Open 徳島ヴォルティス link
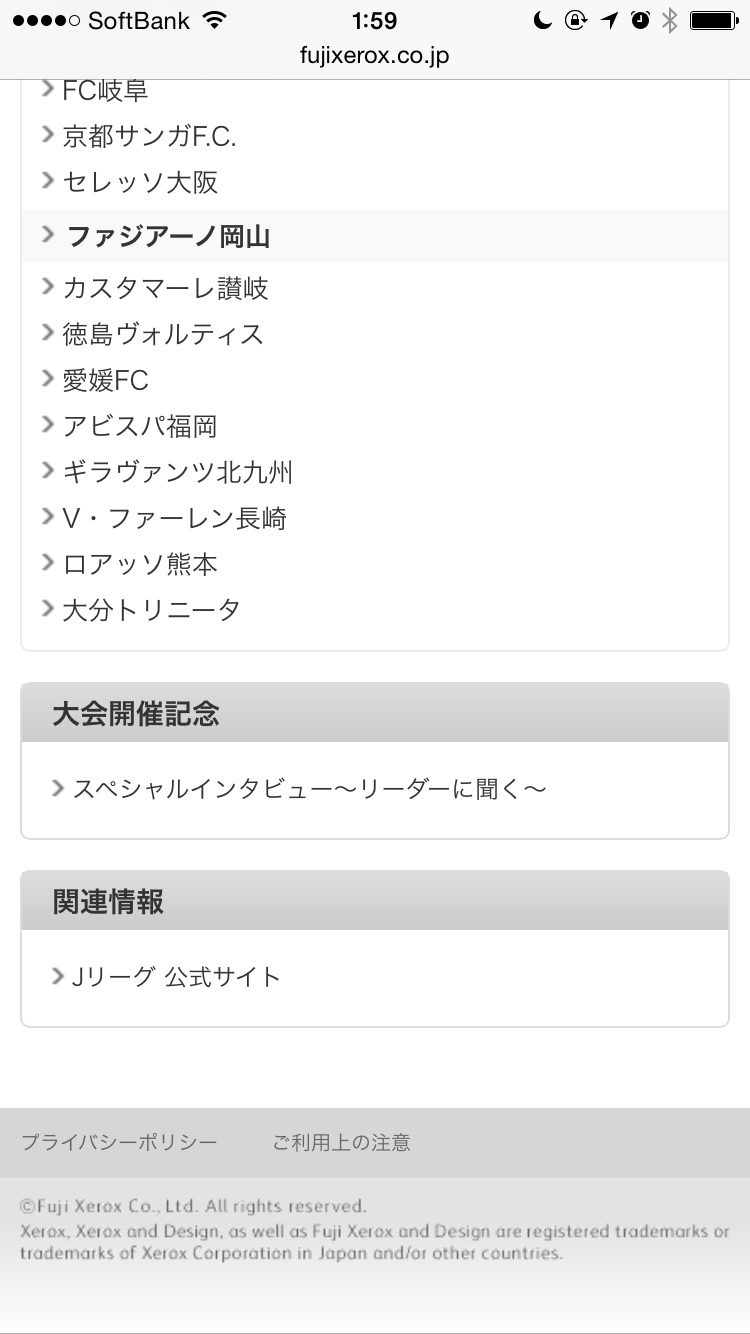This screenshot has height=1334, width=750. 163,334
